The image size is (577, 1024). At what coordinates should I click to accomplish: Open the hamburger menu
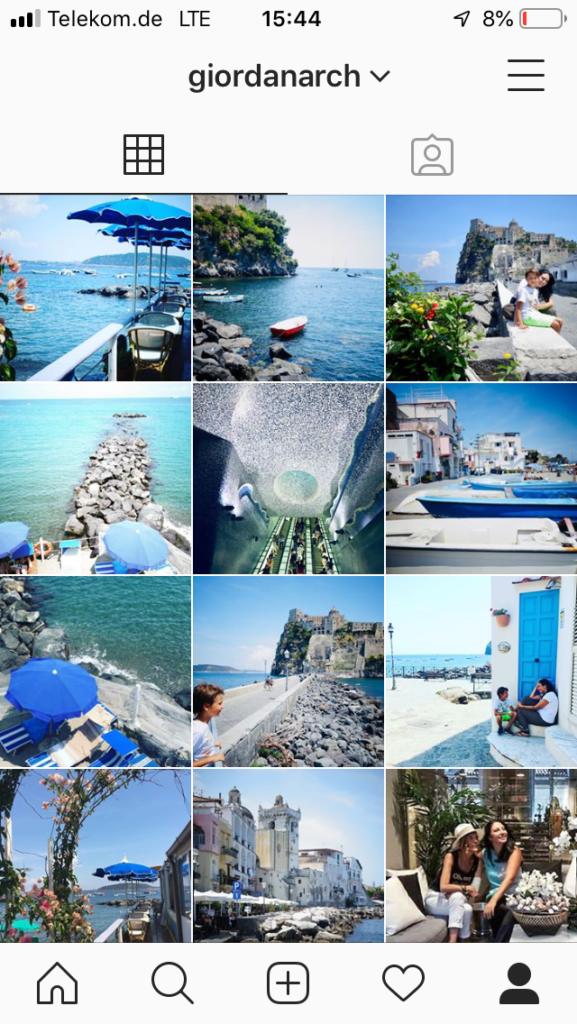[526, 75]
